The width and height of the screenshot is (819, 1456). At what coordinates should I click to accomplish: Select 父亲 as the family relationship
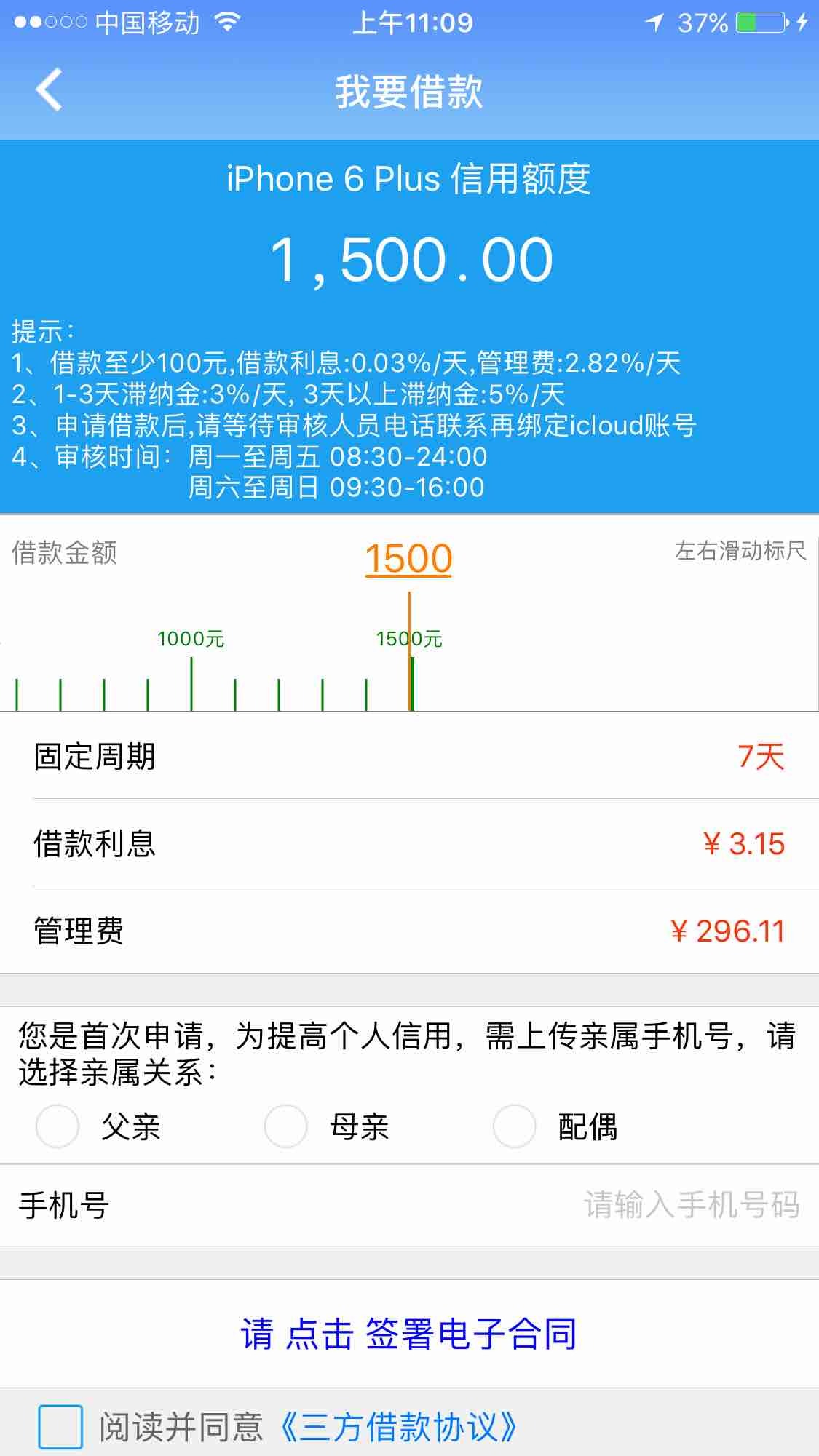[58, 1126]
